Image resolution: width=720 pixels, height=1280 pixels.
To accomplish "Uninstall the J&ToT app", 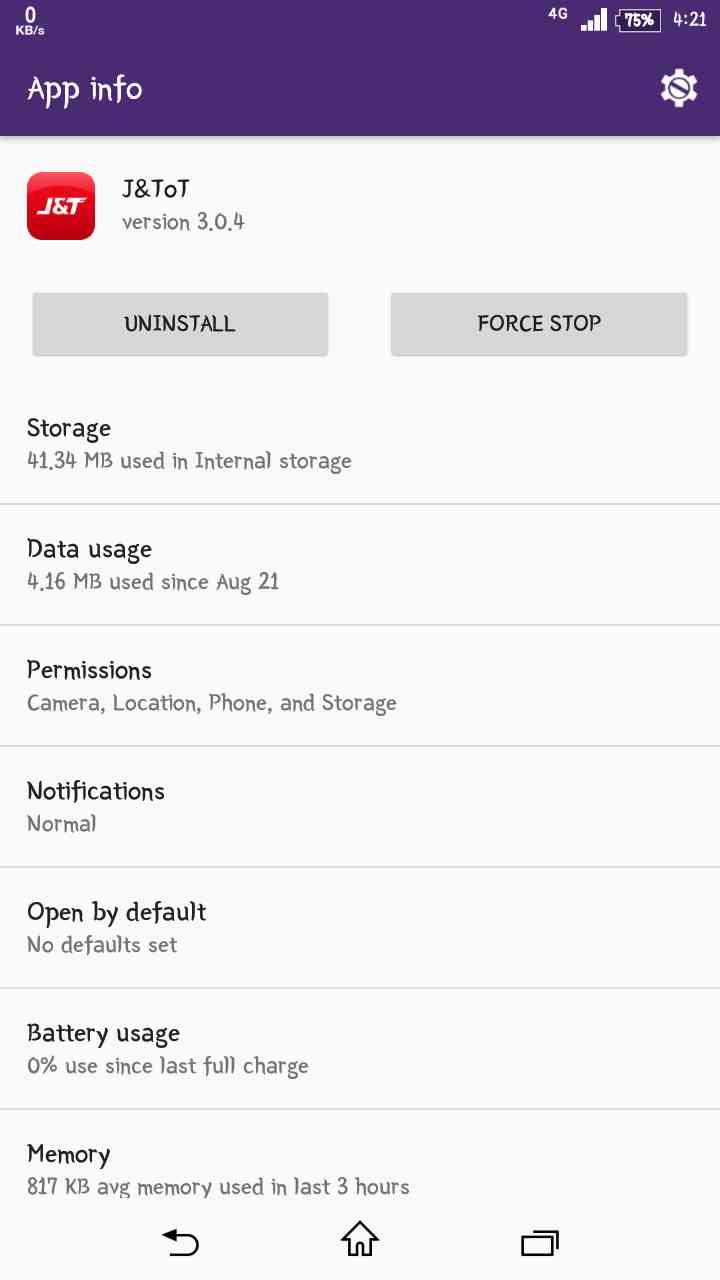I will [x=180, y=323].
